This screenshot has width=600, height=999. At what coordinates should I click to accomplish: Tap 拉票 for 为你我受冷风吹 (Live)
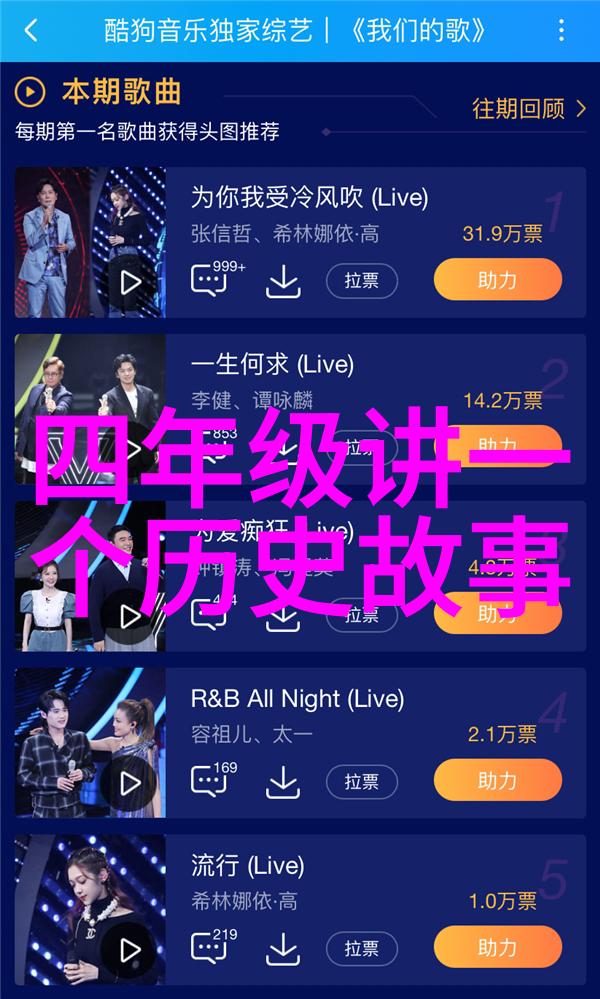(361, 281)
